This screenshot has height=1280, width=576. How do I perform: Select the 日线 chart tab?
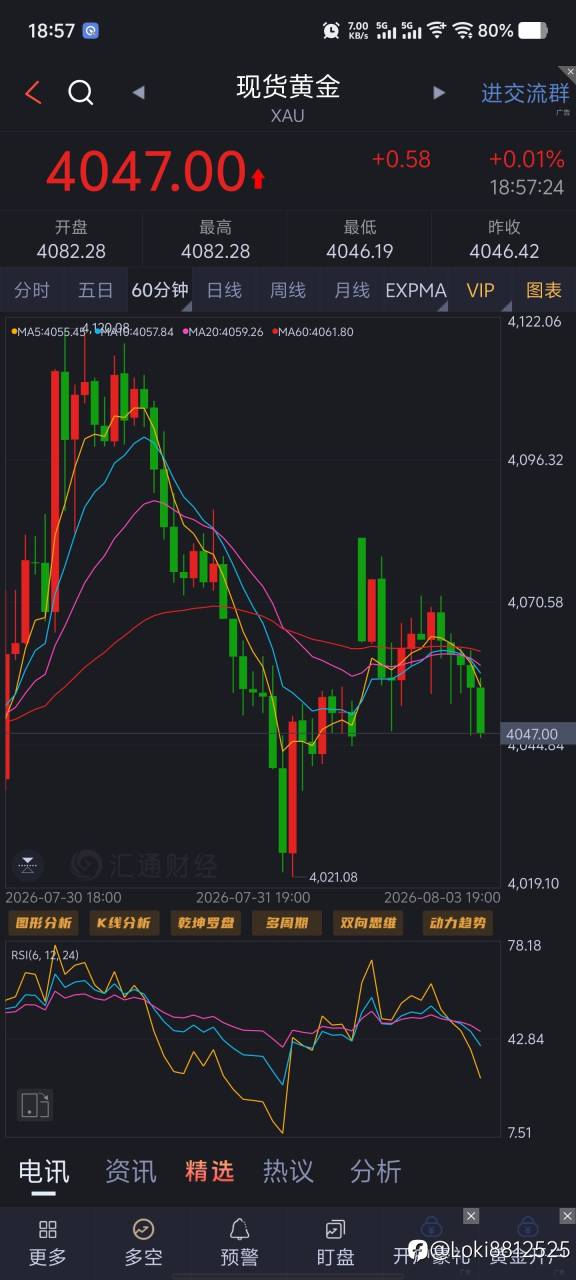point(224,290)
